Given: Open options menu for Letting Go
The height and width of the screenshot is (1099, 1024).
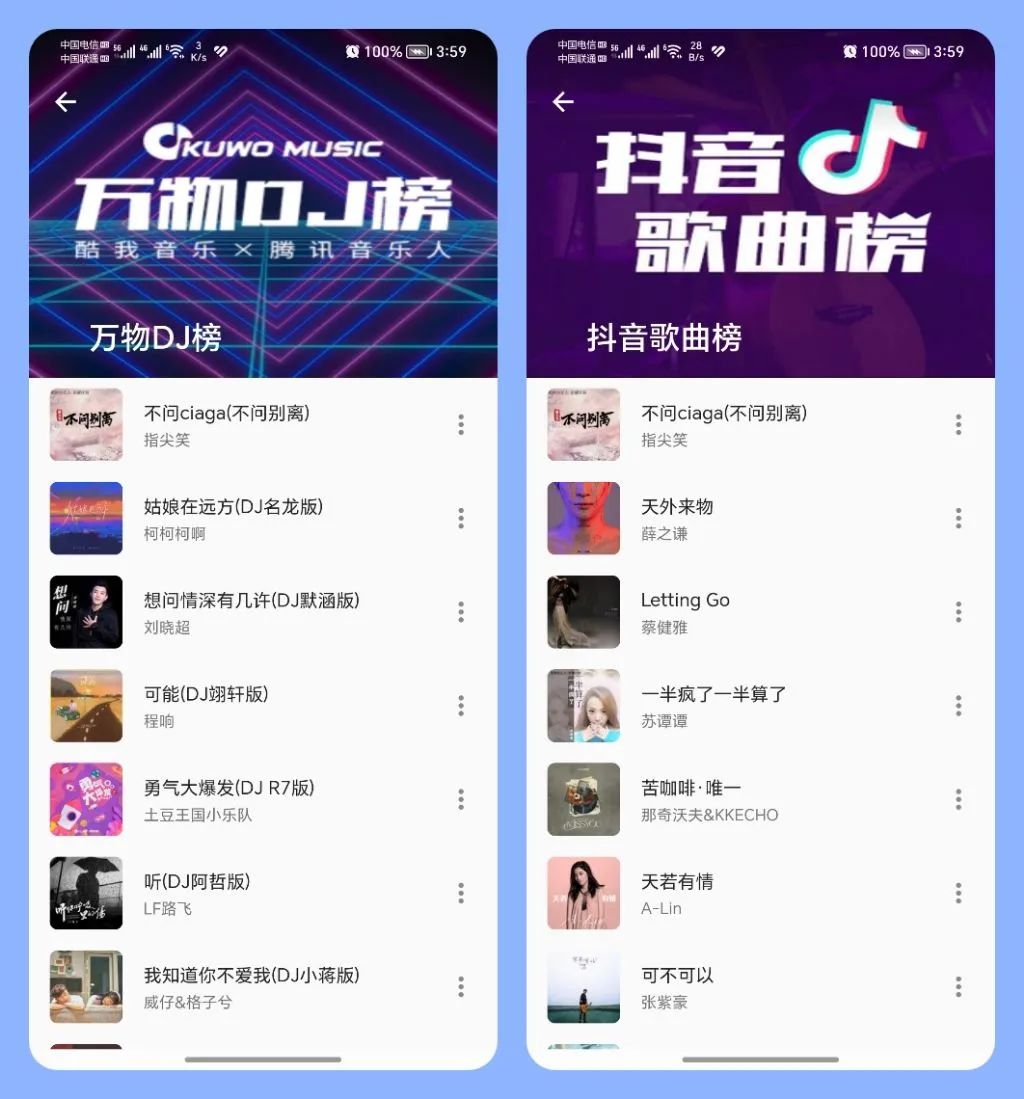Looking at the screenshot, I should coord(958,612).
